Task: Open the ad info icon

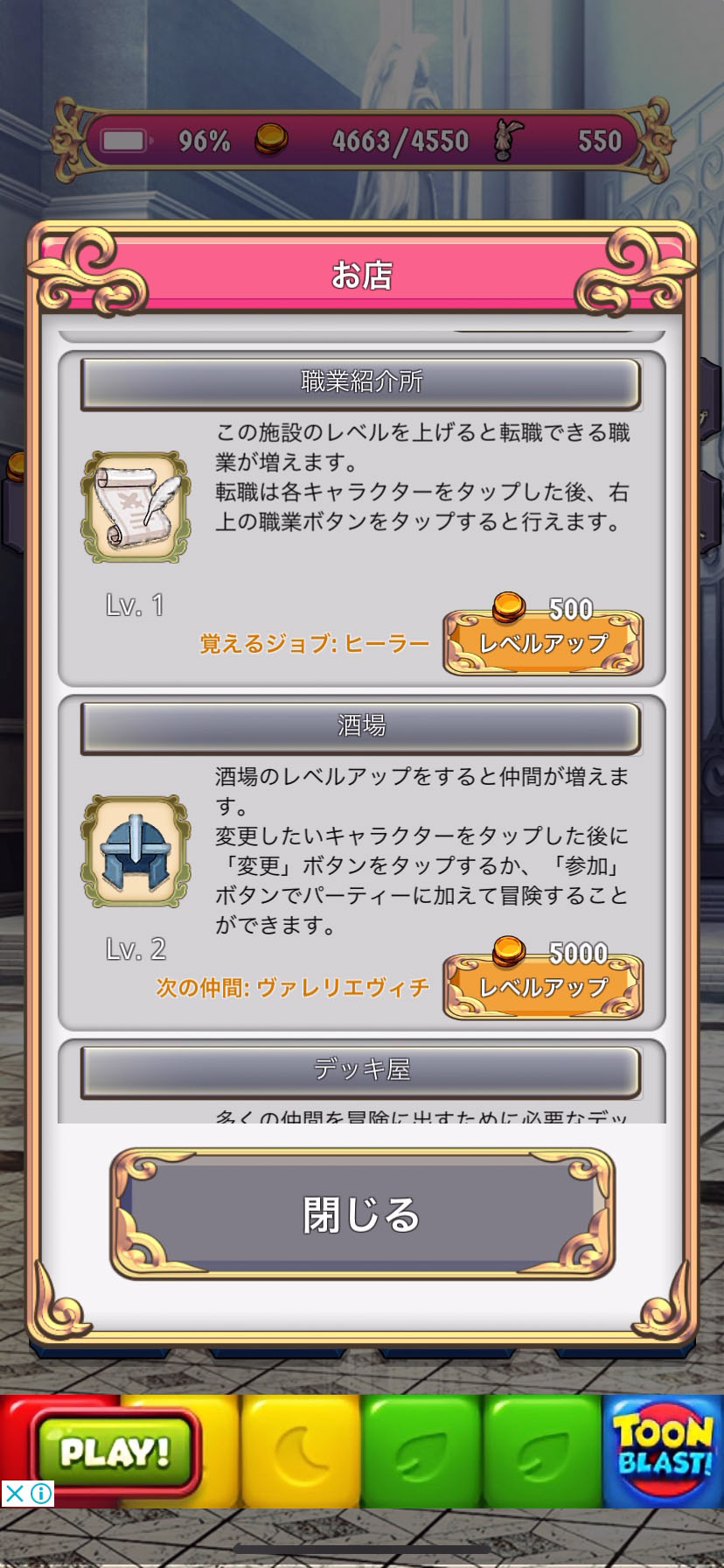Action: coord(41,1494)
